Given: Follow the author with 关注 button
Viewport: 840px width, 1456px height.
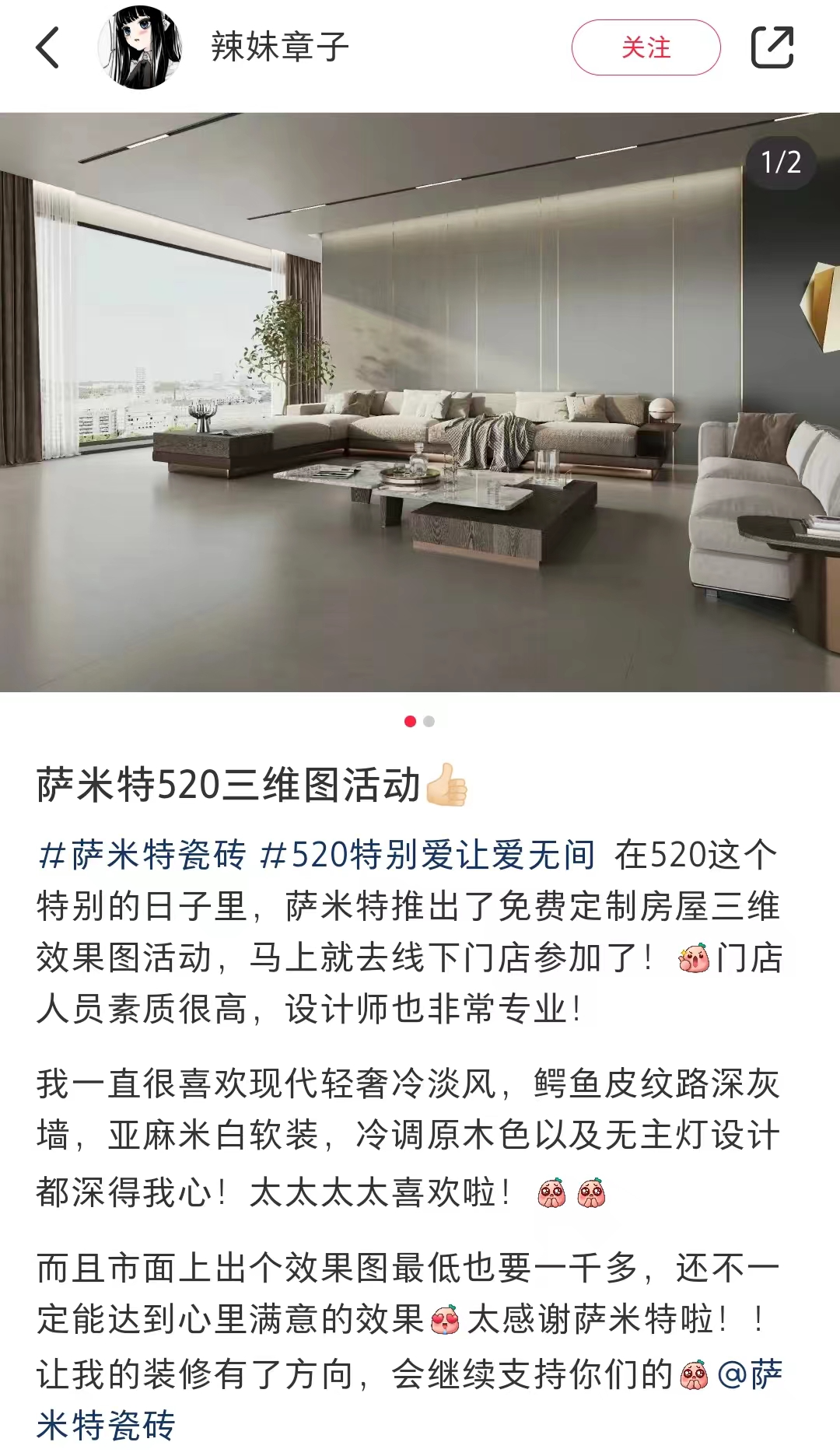Looking at the screenshot, I should (x=646, y=47).
